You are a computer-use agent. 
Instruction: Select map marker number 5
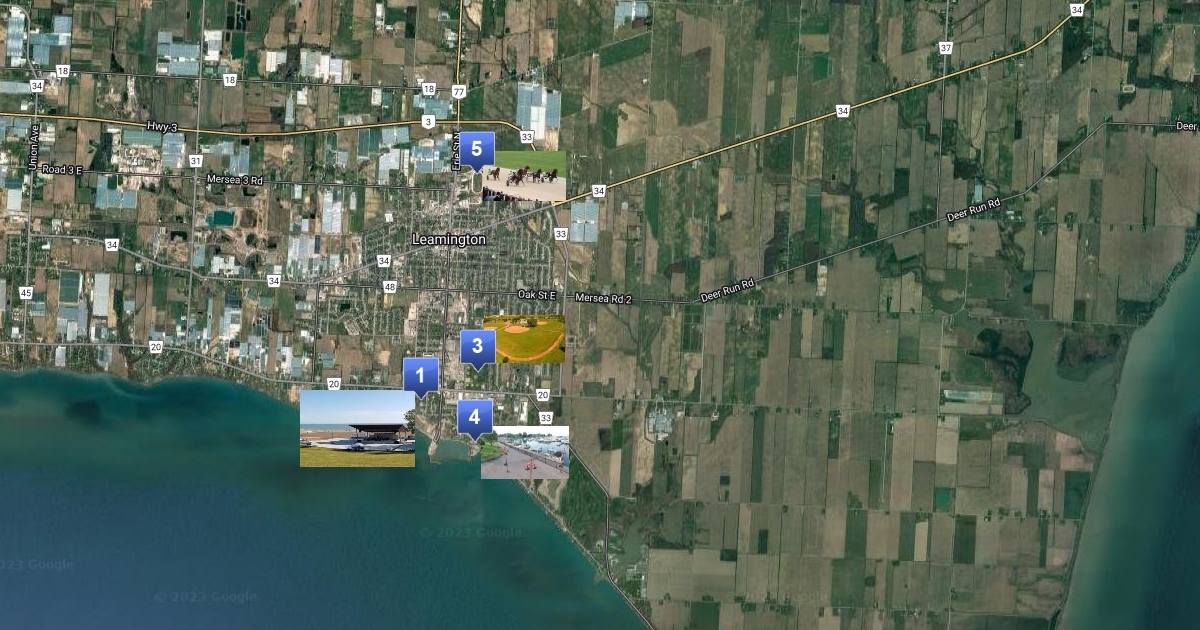tap(477, 150)
